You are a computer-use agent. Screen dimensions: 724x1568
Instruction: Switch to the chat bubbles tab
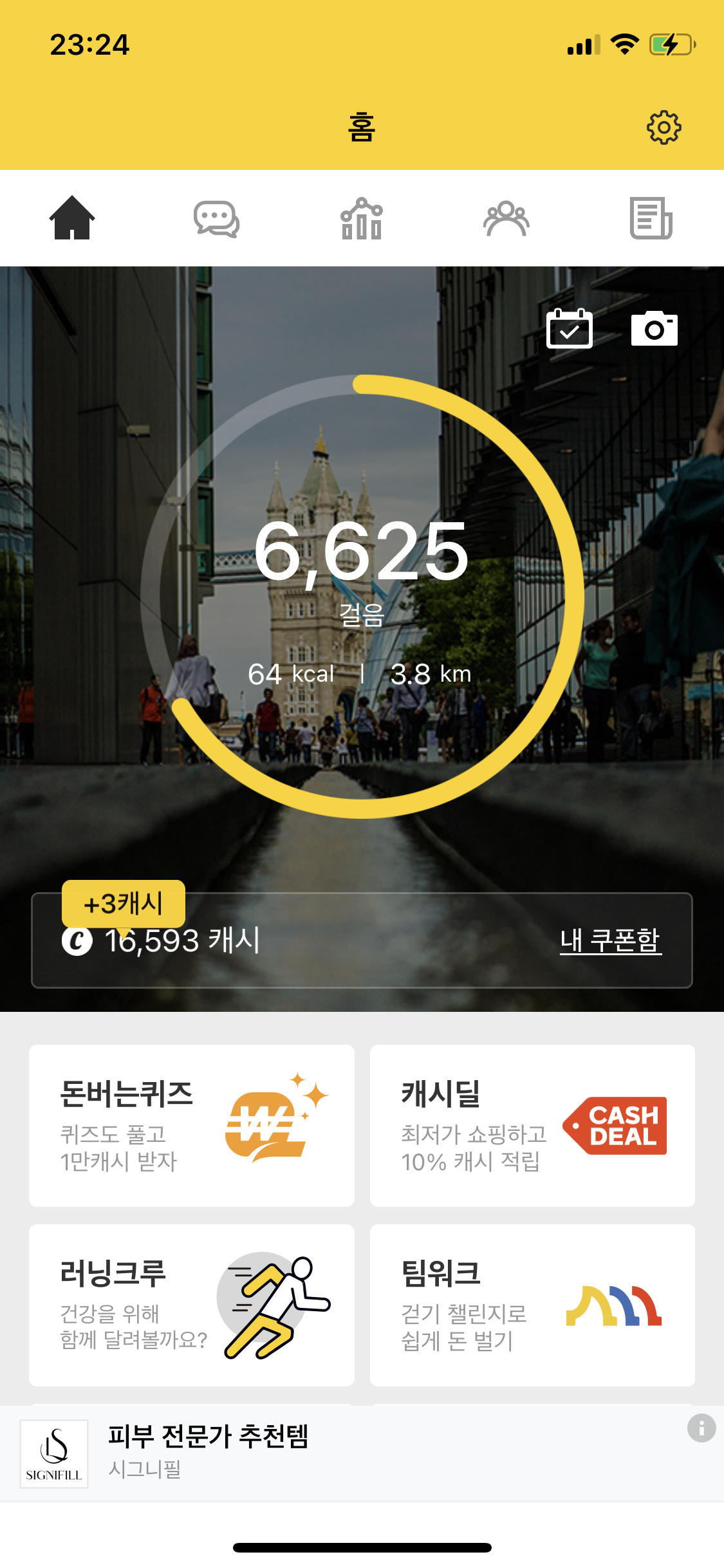pyautogui.click(x=217, y=218)
